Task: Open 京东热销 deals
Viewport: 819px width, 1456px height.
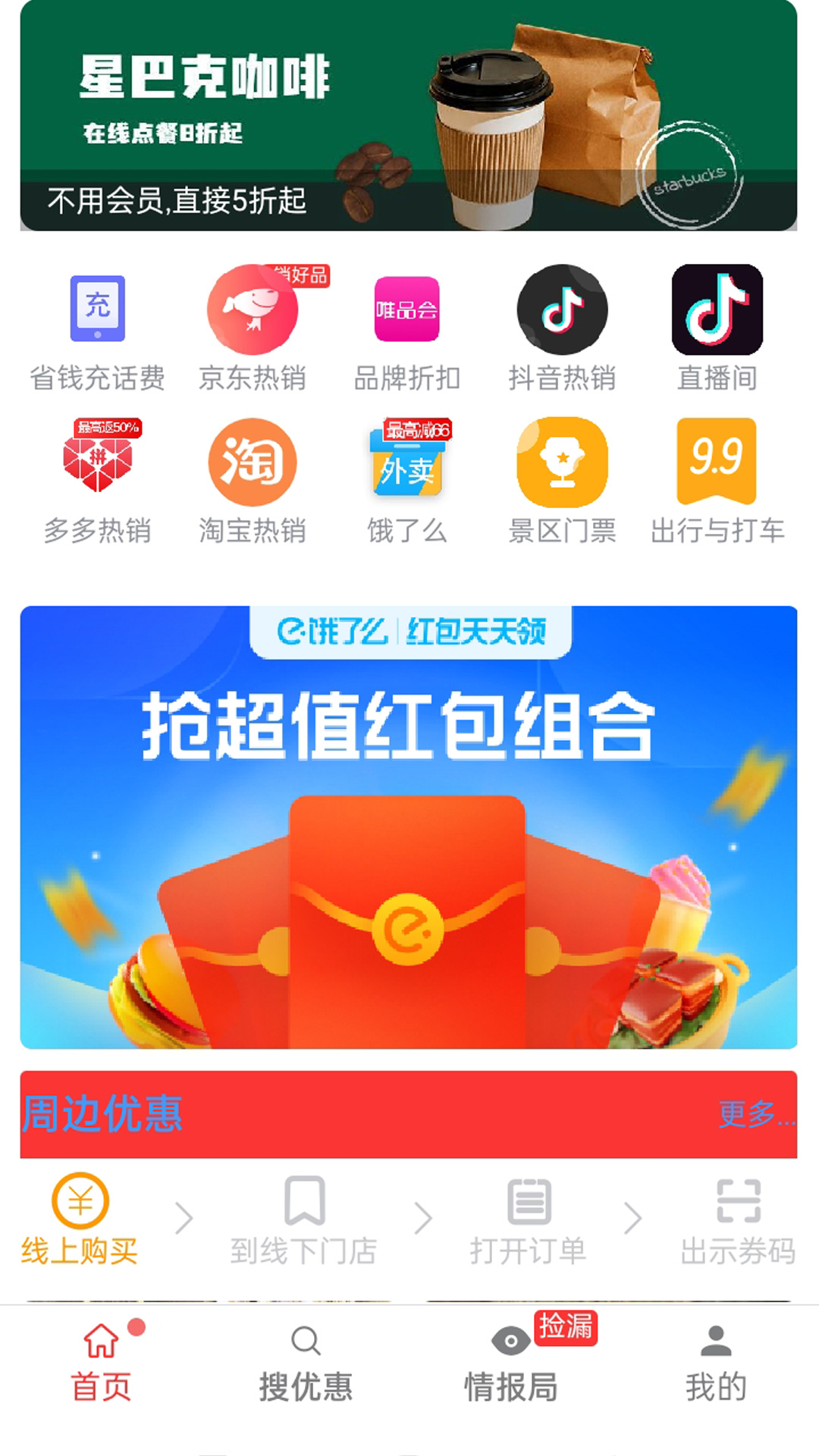Action: [x=253, y=328]
